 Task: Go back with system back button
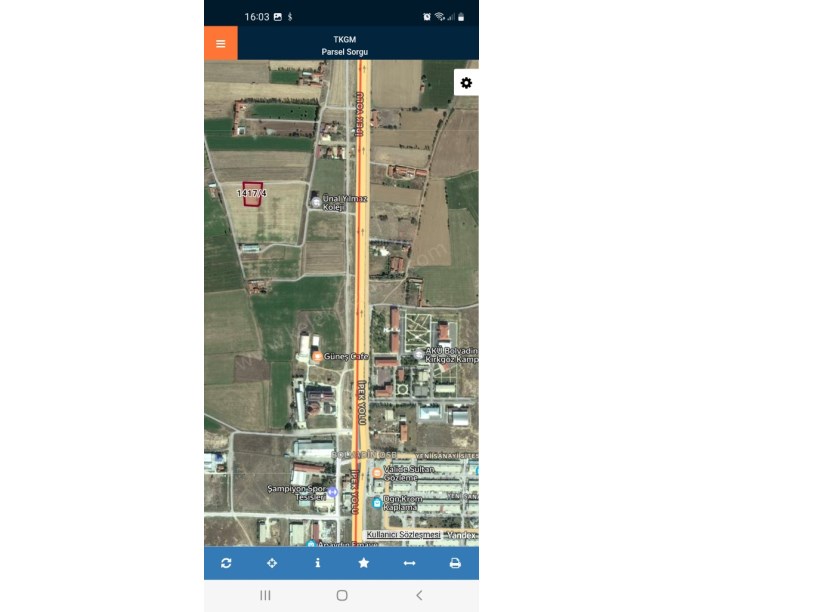click(419, 595)
